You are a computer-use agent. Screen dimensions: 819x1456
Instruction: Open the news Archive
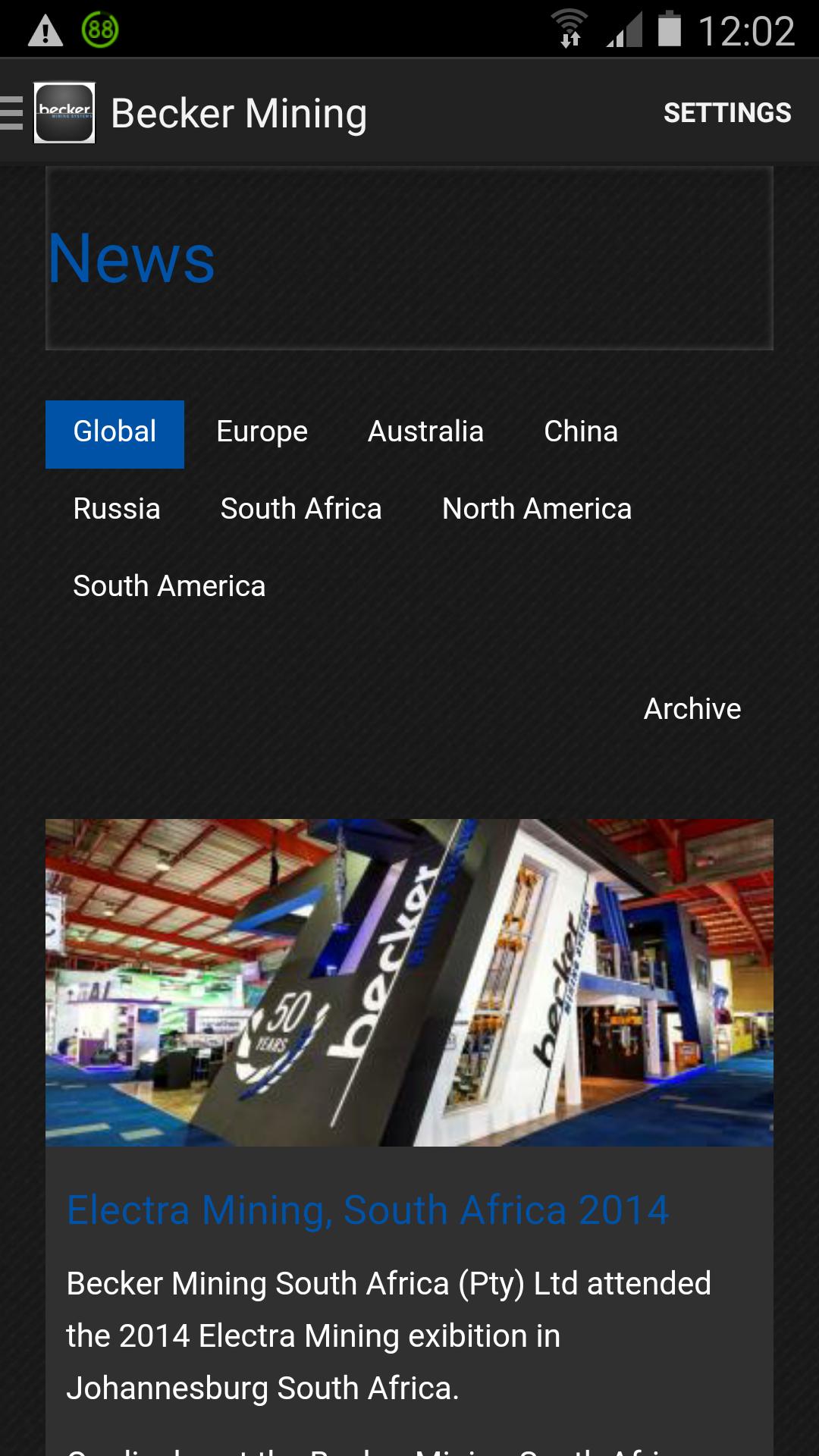click(692, 710)
